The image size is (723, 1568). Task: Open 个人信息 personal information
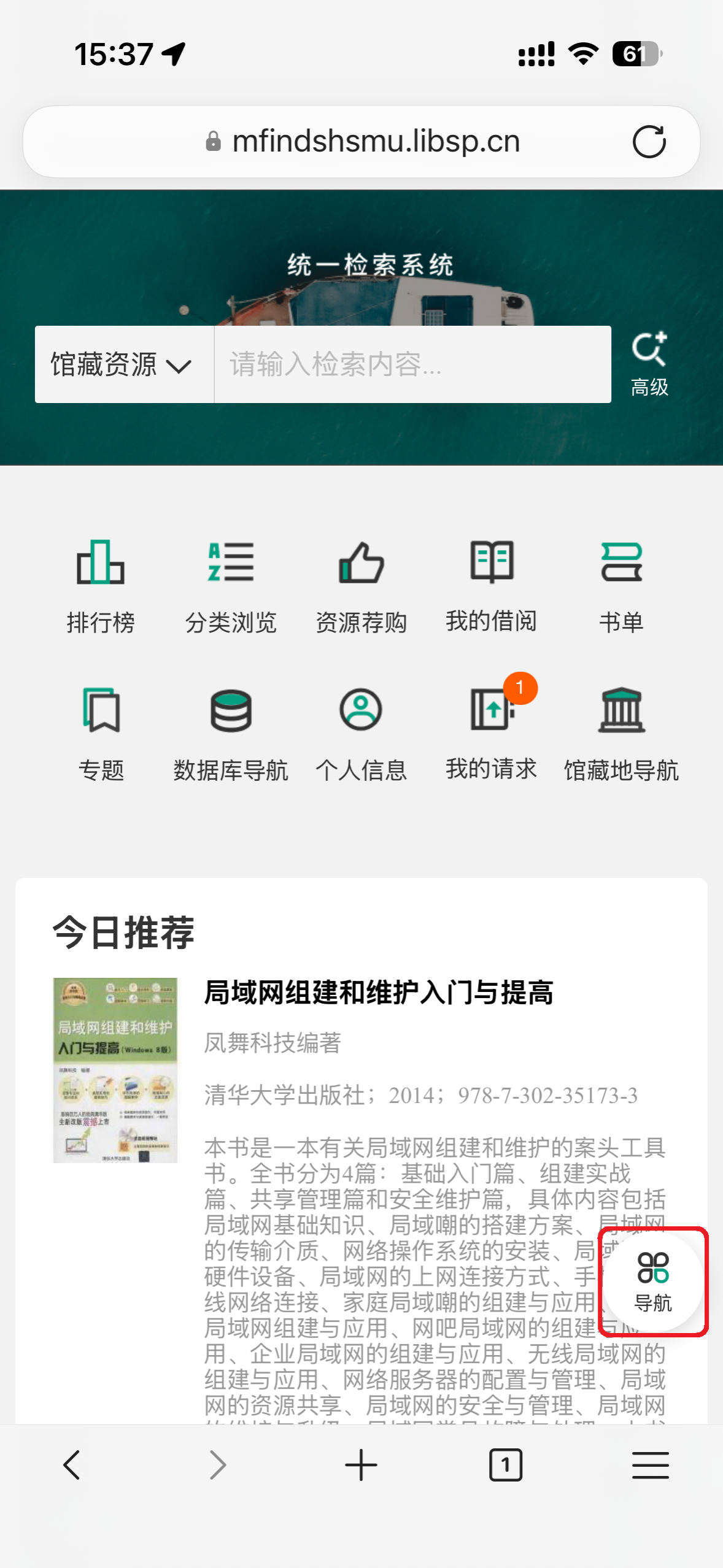point(361,734)
